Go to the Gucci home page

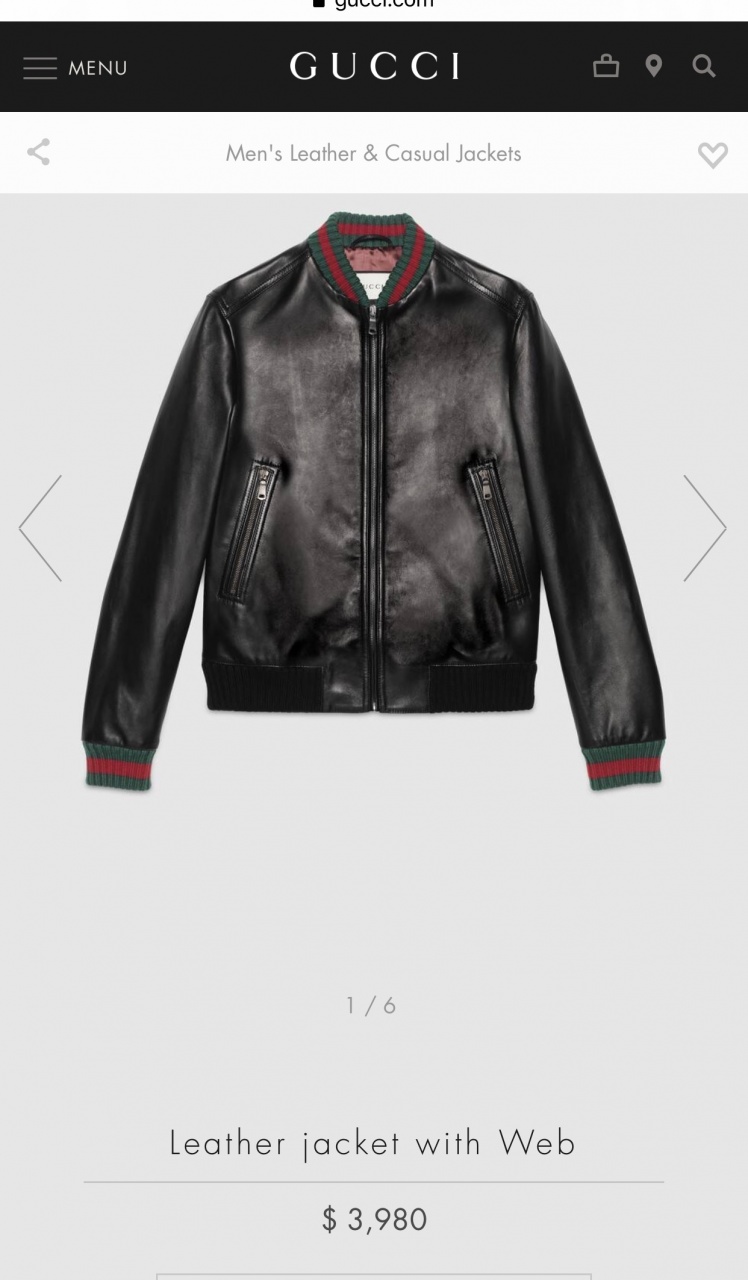374,67
